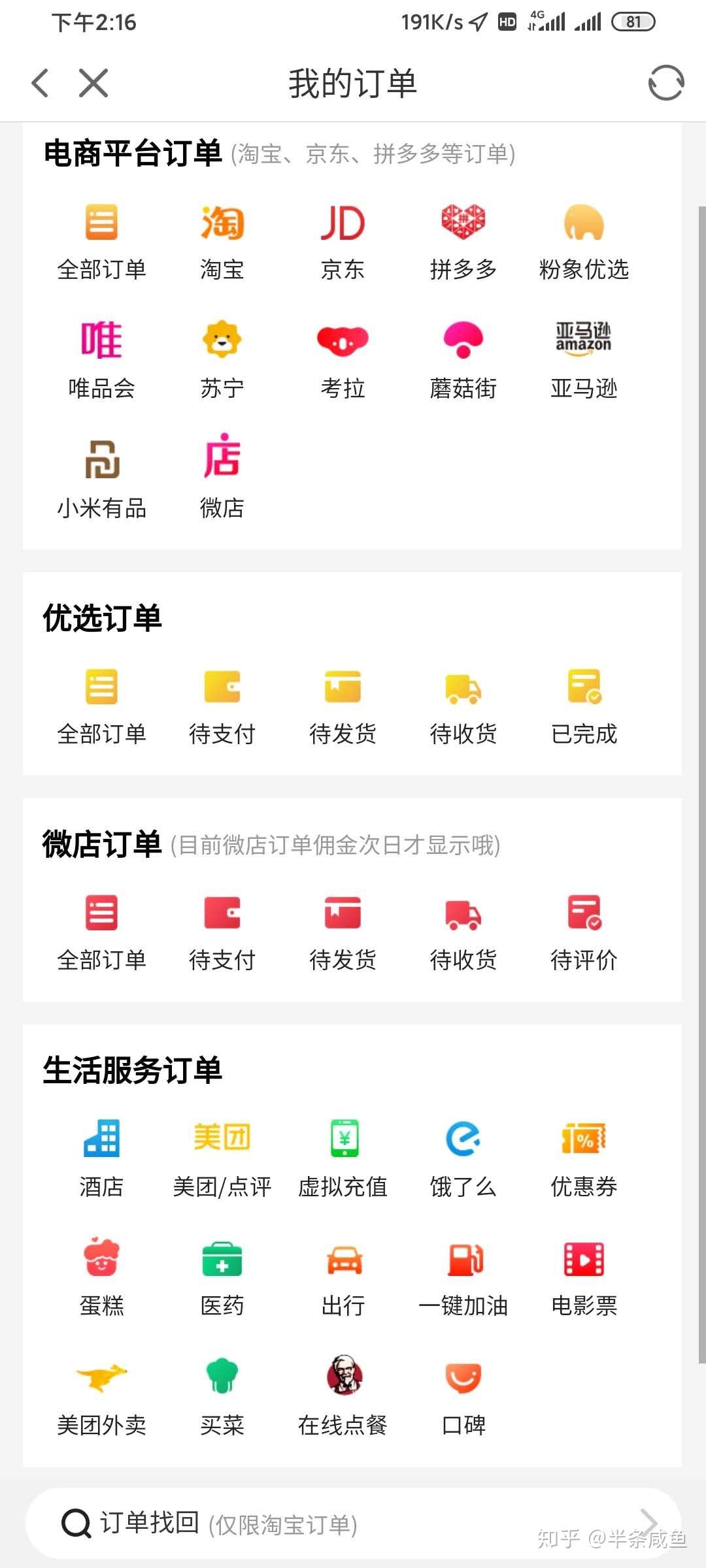The width and height of the screenshot is (706, 1568).
Task: Show 待支付 under 优选订单
Action: point(222,706)
